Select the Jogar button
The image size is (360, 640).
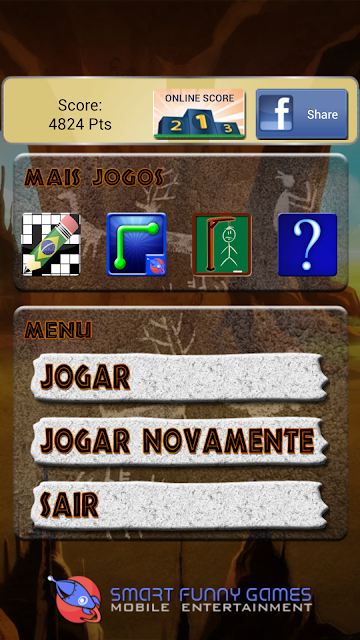click(x=180, y=378)
